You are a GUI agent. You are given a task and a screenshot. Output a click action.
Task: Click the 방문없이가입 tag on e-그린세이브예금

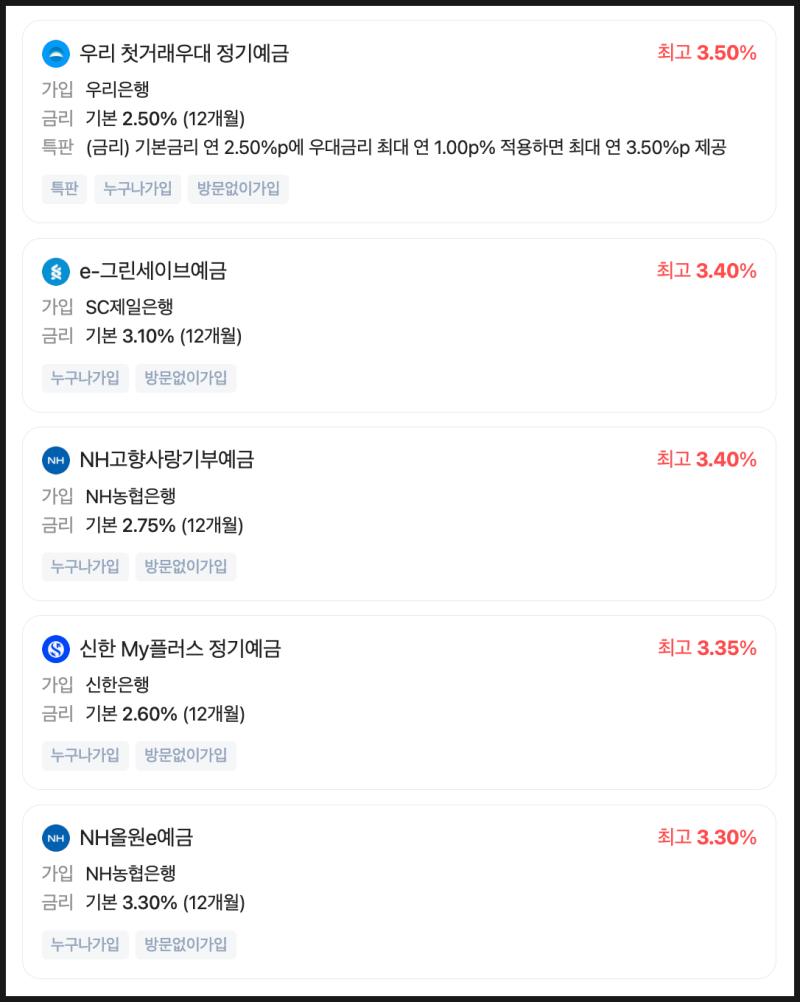click(186, 378)
